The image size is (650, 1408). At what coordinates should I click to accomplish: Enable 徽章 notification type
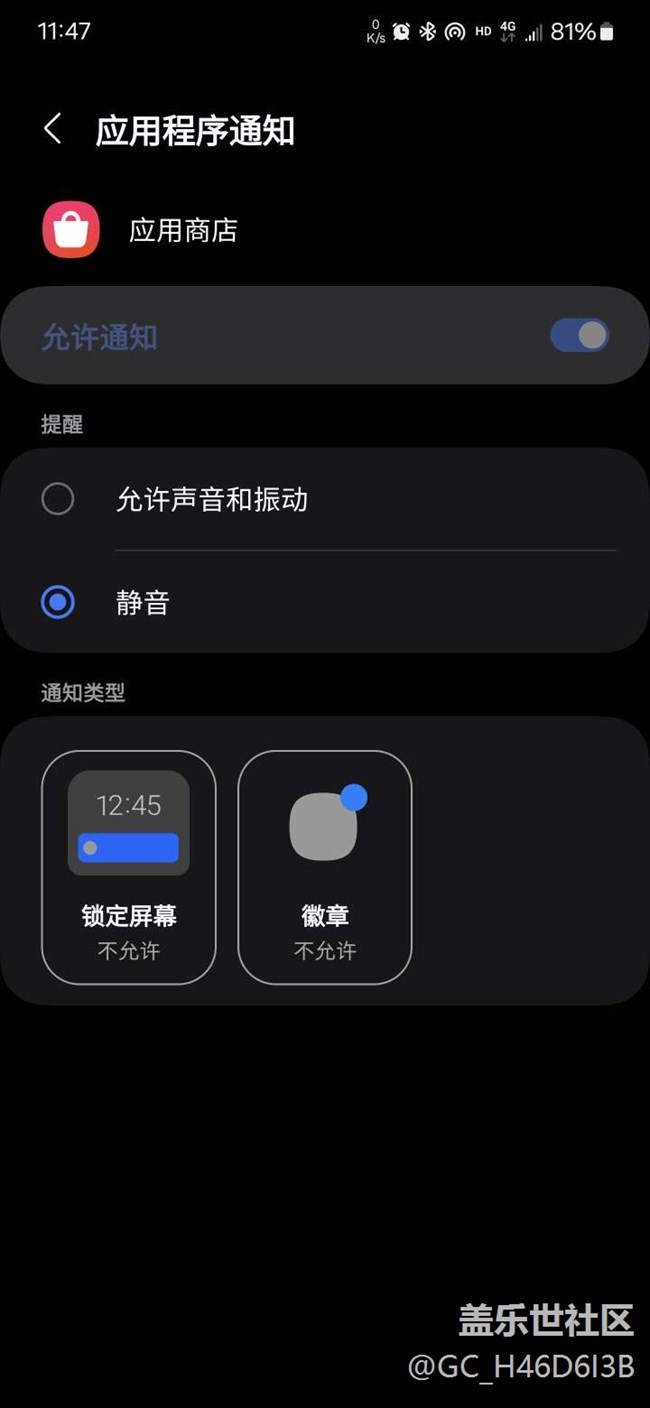pyautogui.click(x=325, y=867)
